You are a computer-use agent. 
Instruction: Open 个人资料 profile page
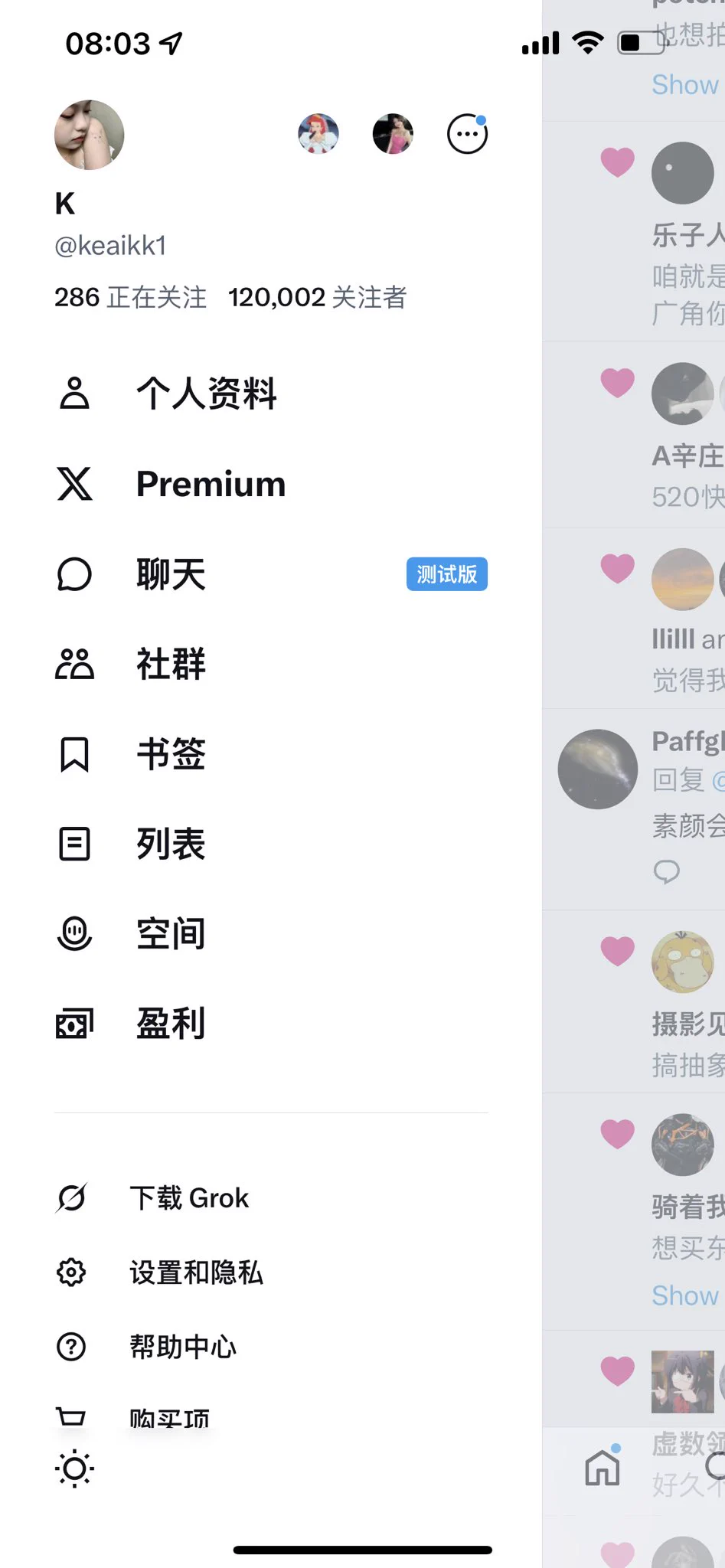pos(206,394)
